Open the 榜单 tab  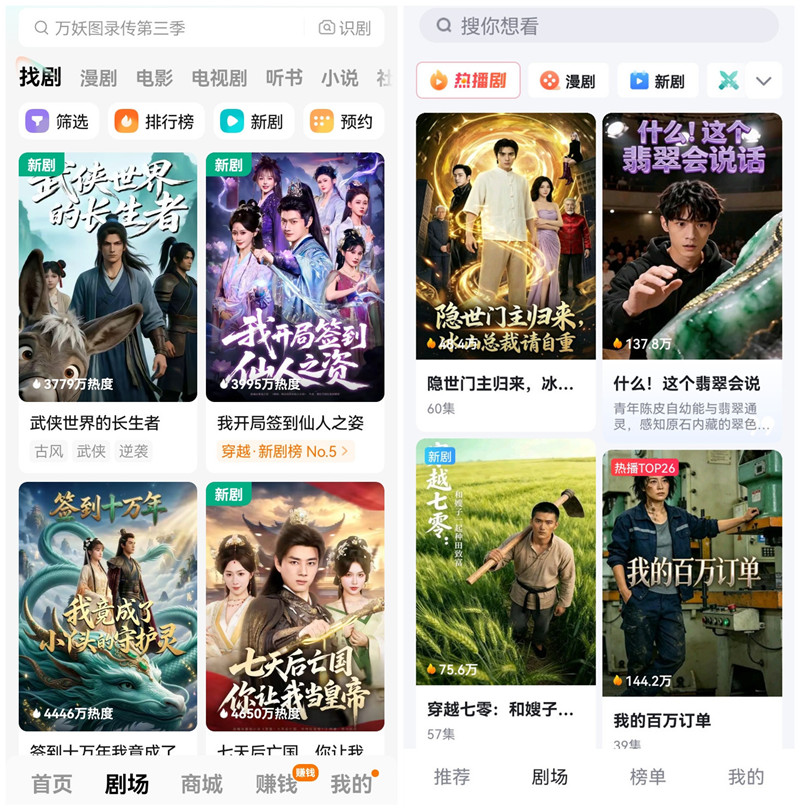pos(648,777)
